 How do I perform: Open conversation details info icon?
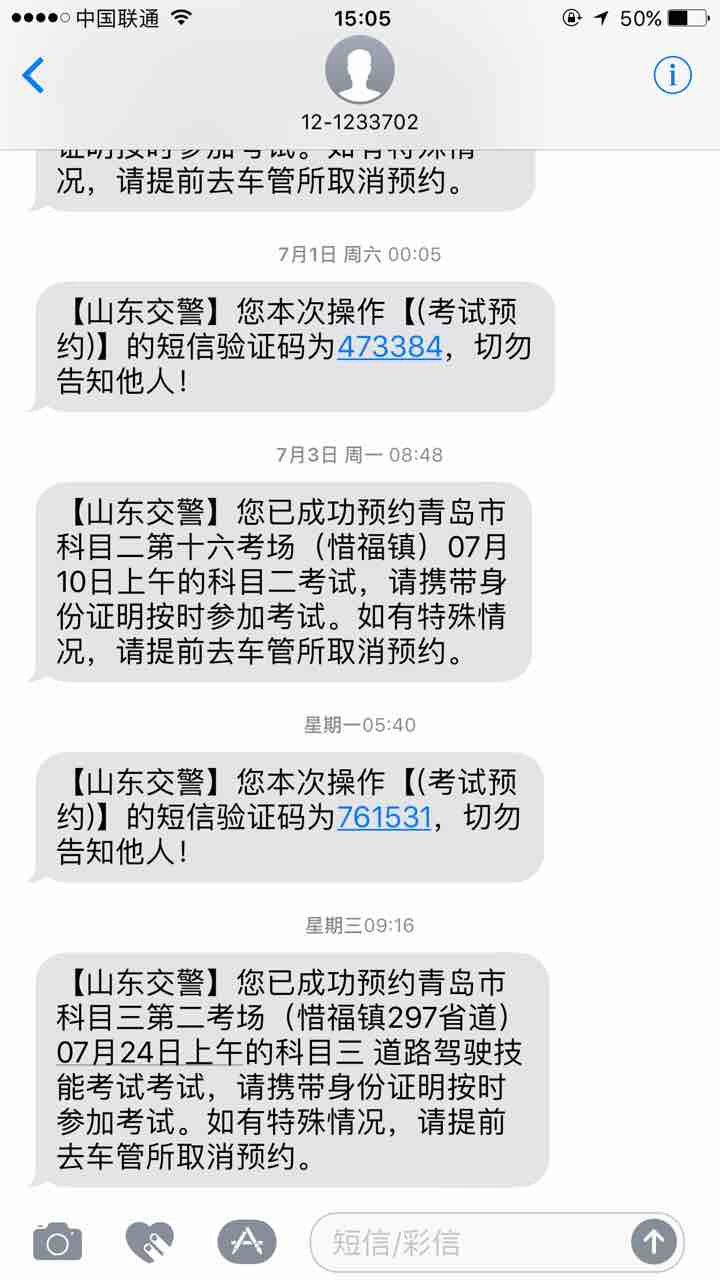[672, 75]
